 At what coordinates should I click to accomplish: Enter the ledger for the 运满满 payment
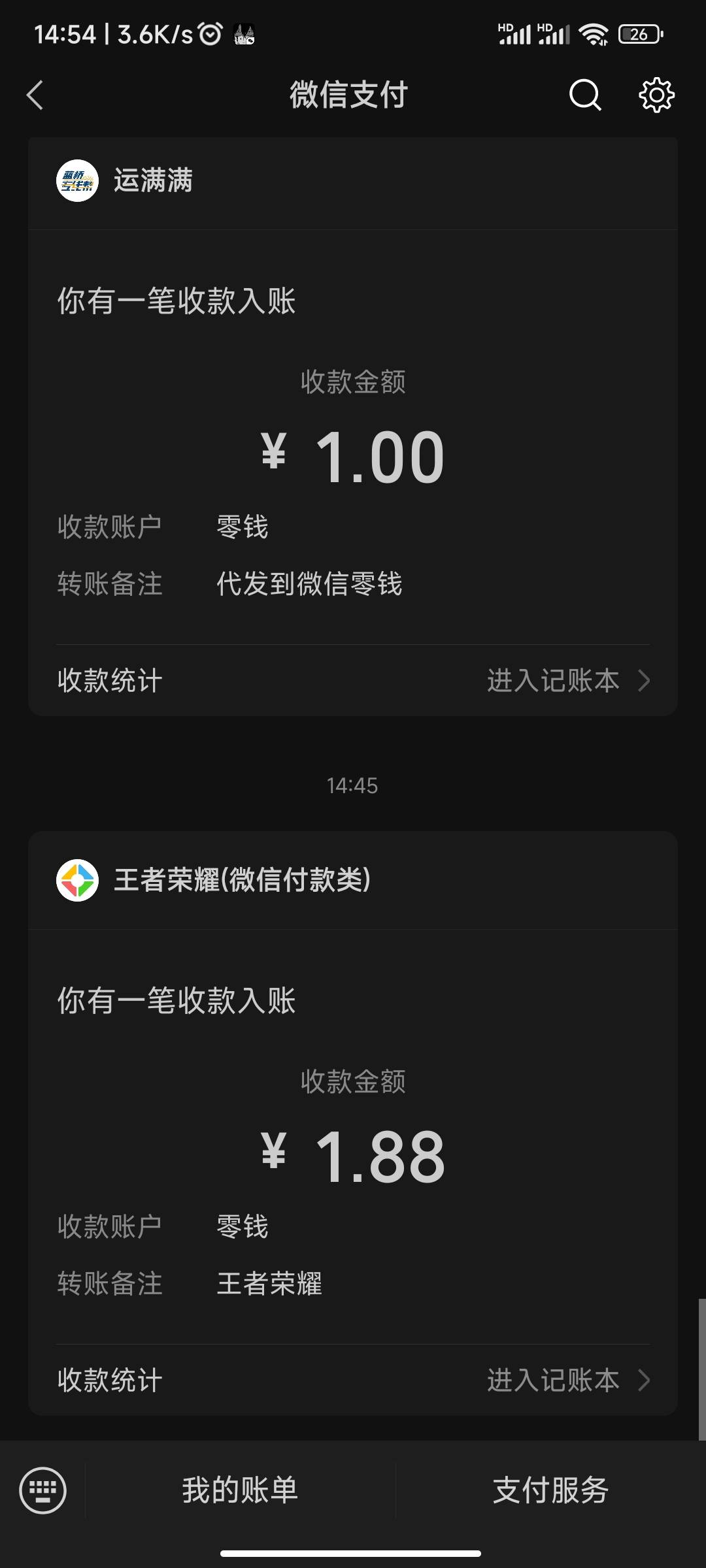[353, 681]
